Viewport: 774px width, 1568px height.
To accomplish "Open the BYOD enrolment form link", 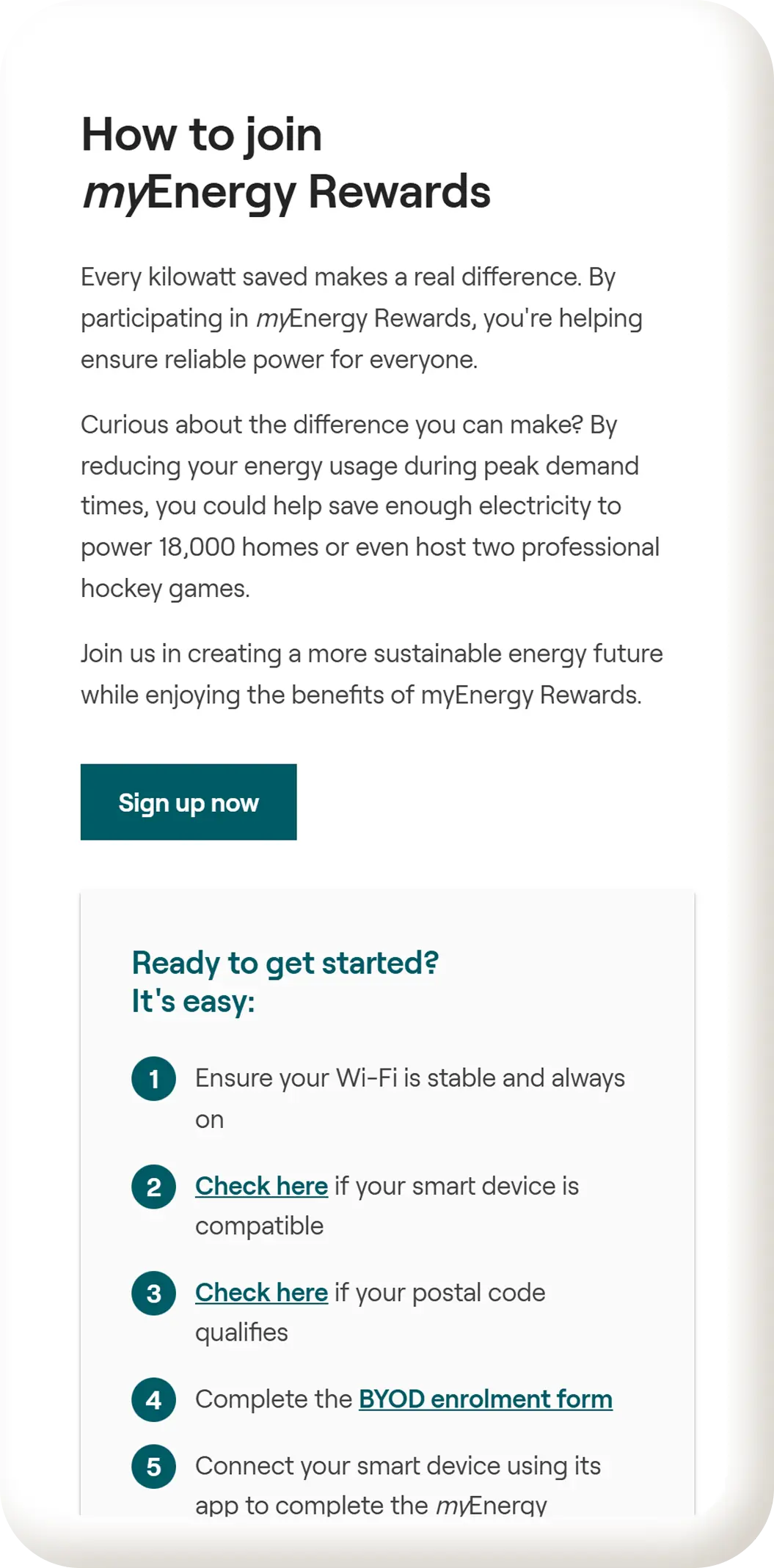I will pyautogui.click(x=485, y=1399).
